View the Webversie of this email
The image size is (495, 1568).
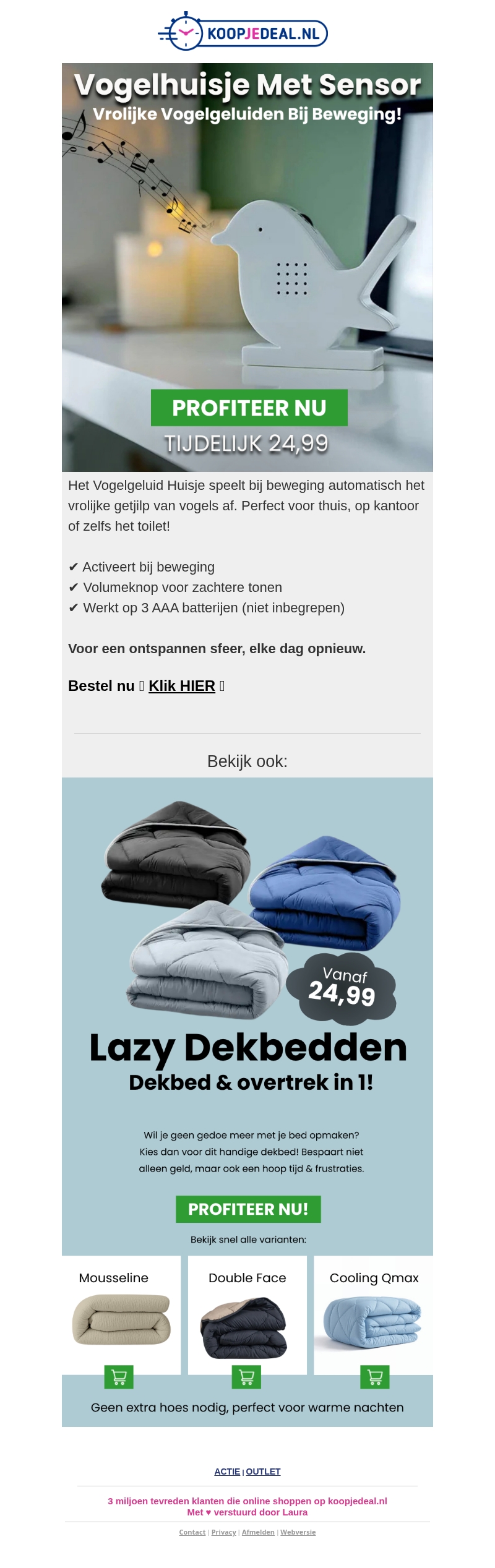[298, 1532]
